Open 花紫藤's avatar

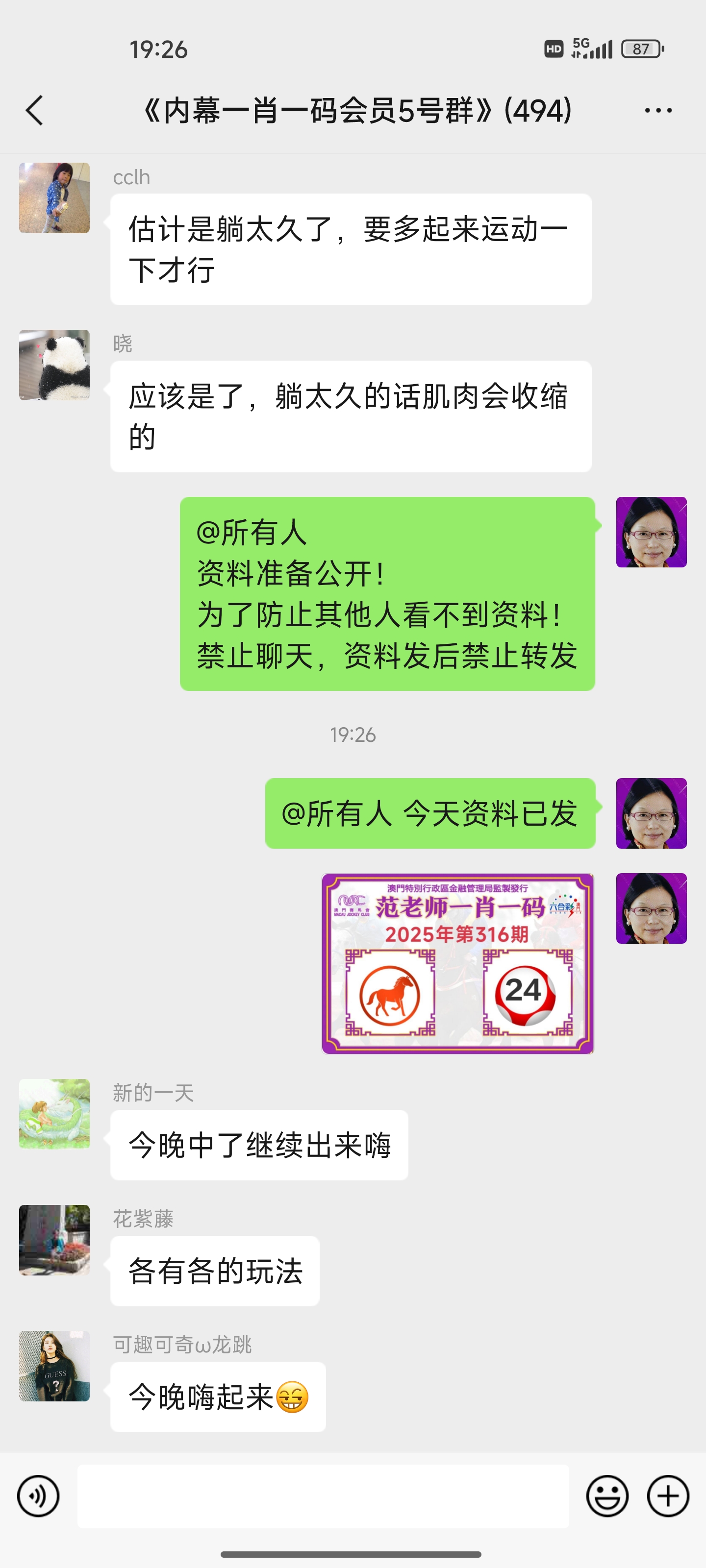(x=54, y=1239)
